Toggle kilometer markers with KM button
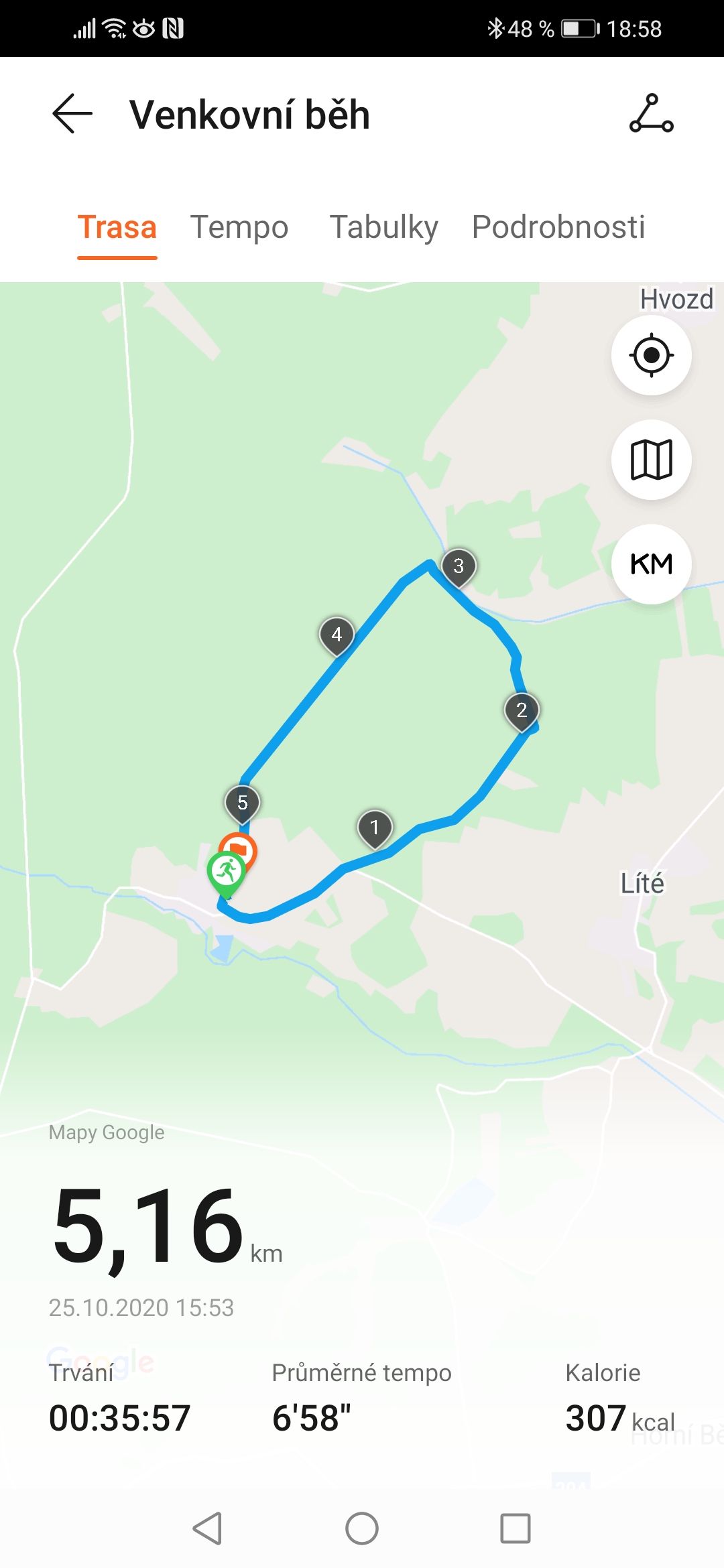 [652, 564]
